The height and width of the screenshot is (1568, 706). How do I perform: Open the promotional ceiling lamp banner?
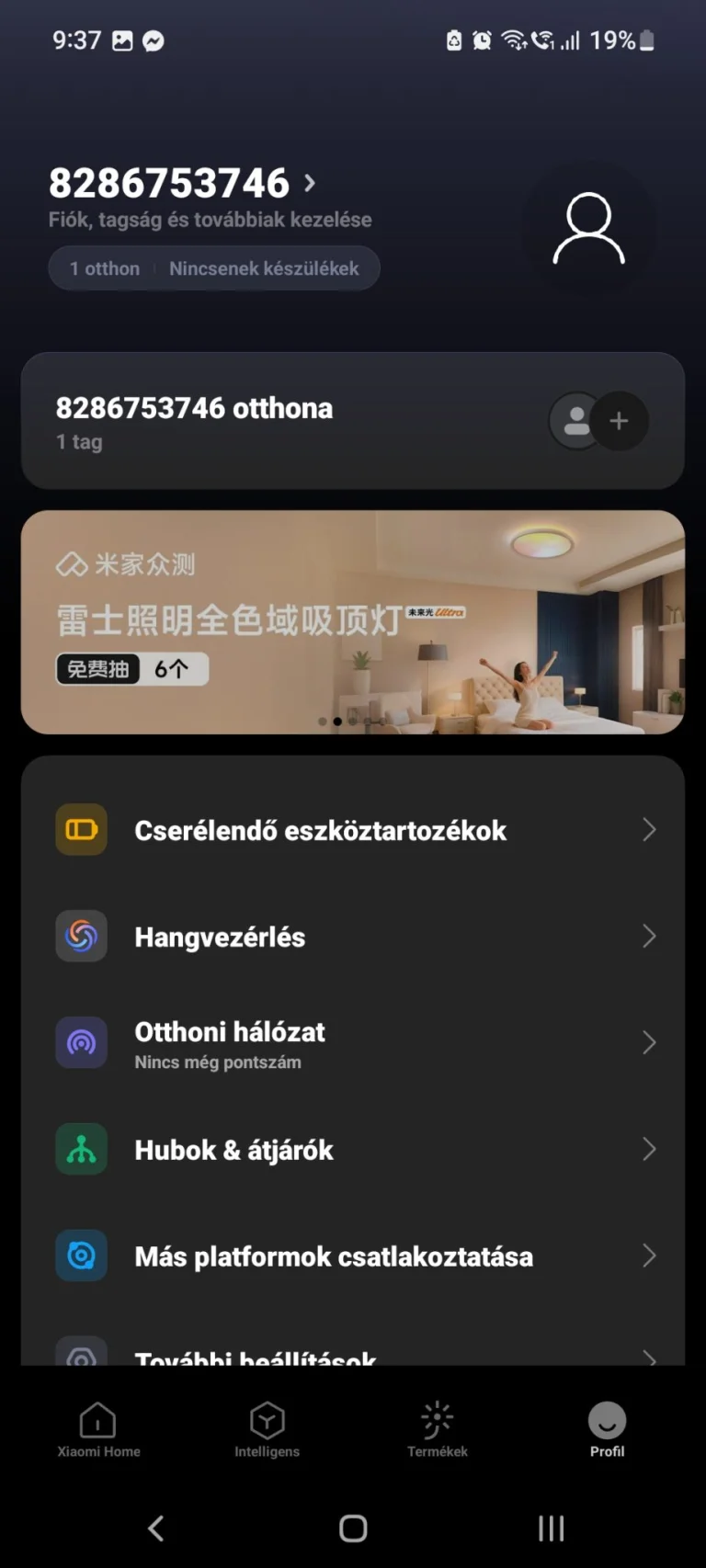coord(353,622)
